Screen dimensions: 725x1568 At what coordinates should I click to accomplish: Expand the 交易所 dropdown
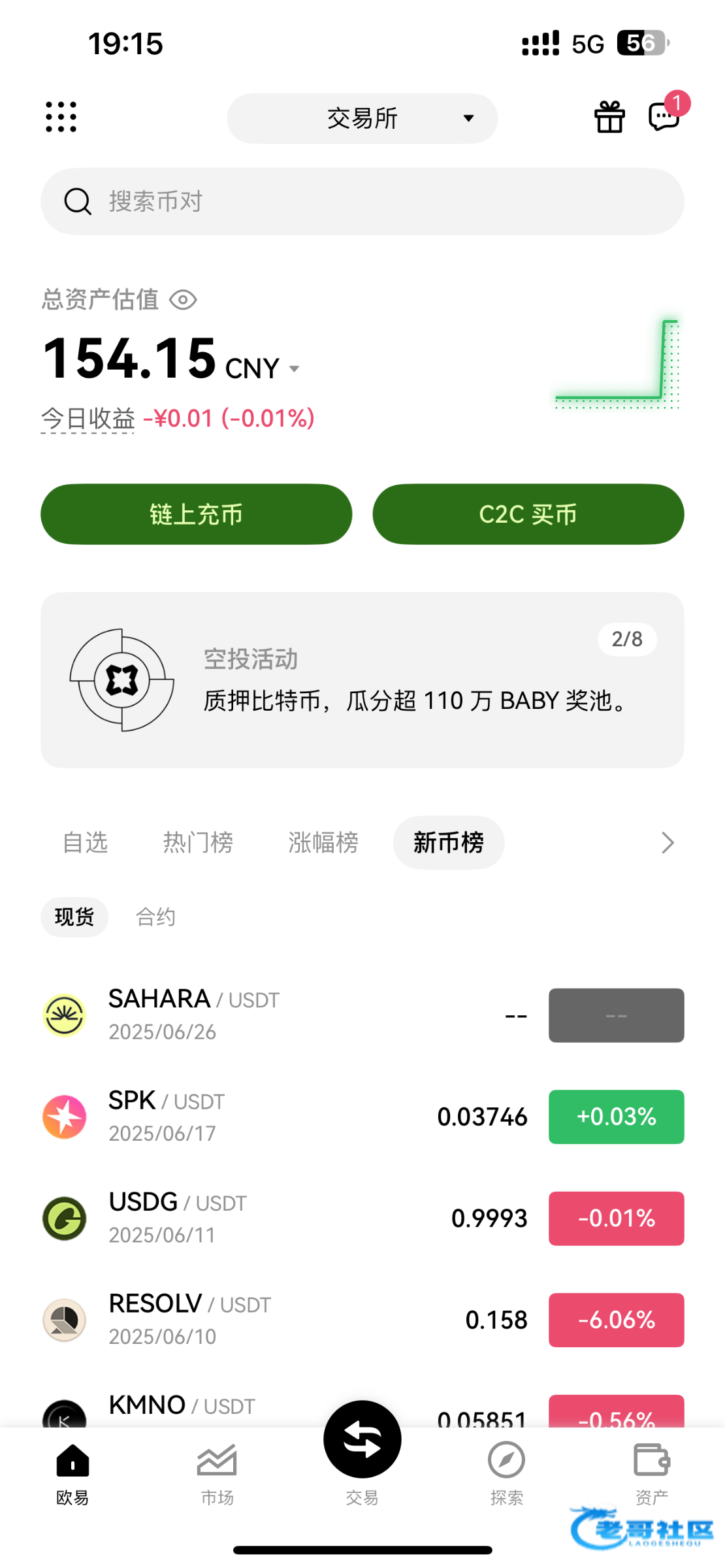362,118
